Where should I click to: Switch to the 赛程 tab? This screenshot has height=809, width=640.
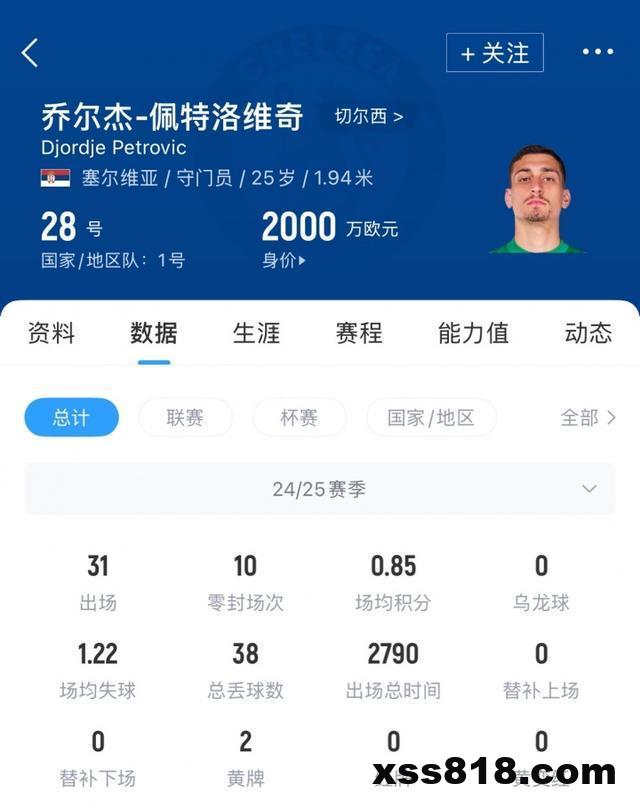(x=359, y=333)
